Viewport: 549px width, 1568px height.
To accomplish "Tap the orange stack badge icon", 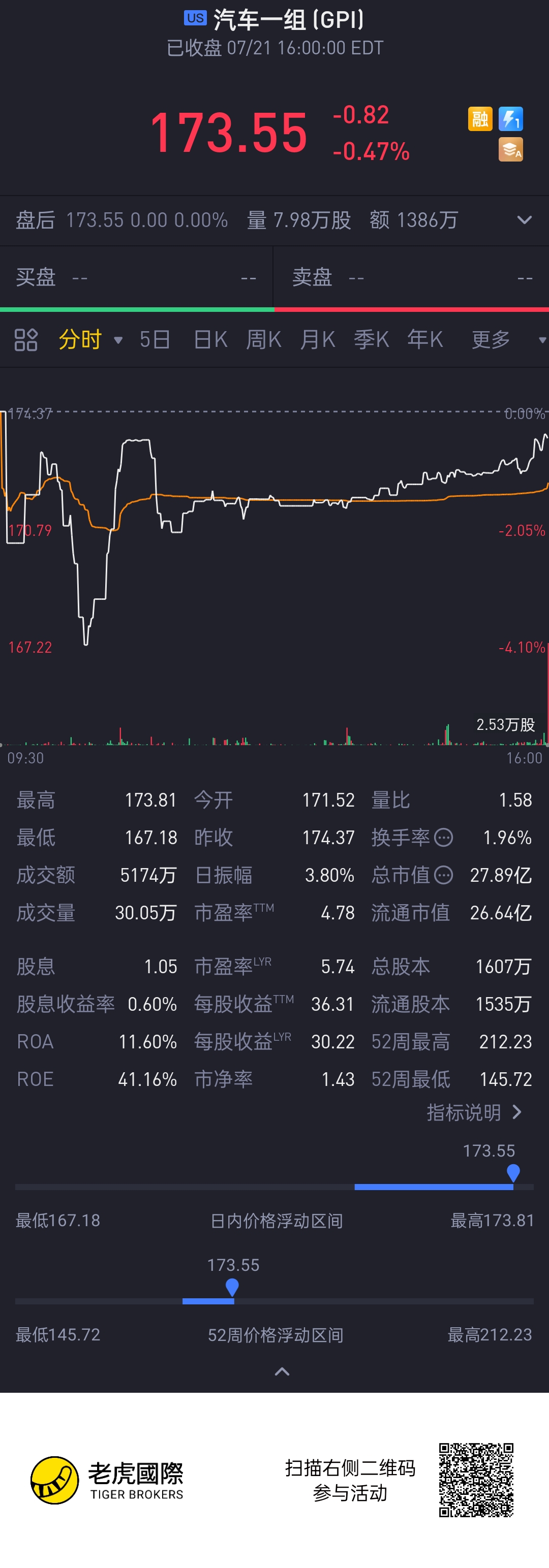I will click(510, 150).
